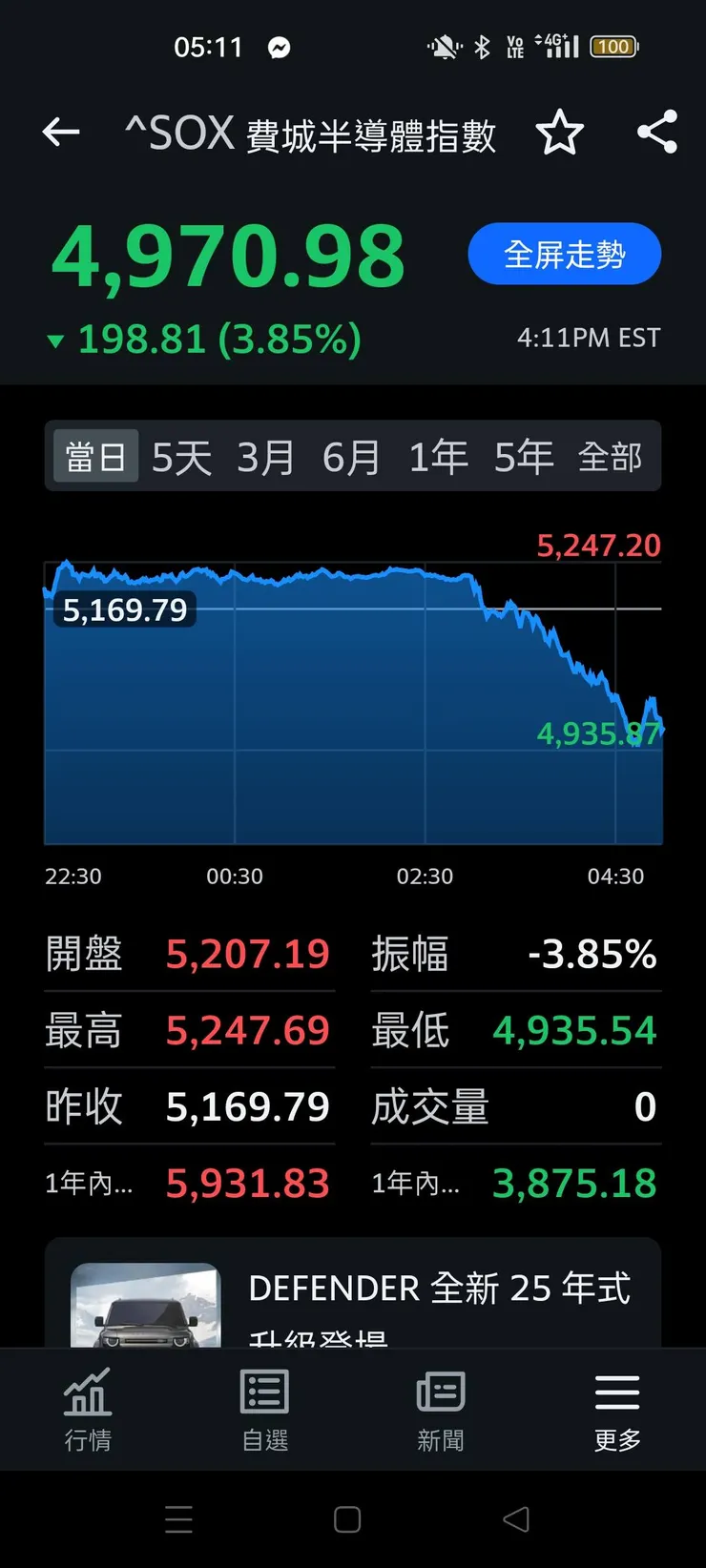The width and height of the screenshot is (706, 1568).
Task: Tap the DEFENDER ad thumbnail image
Action: click(145, 1309)
